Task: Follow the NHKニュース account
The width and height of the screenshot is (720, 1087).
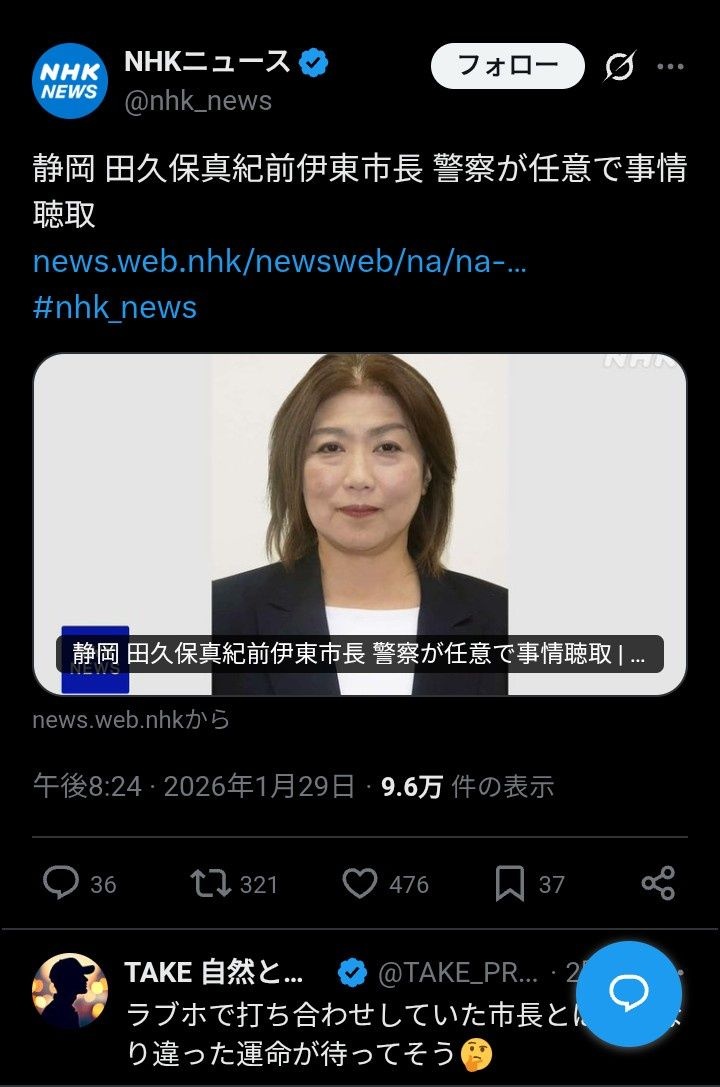Action: click(x=507, y=66)
